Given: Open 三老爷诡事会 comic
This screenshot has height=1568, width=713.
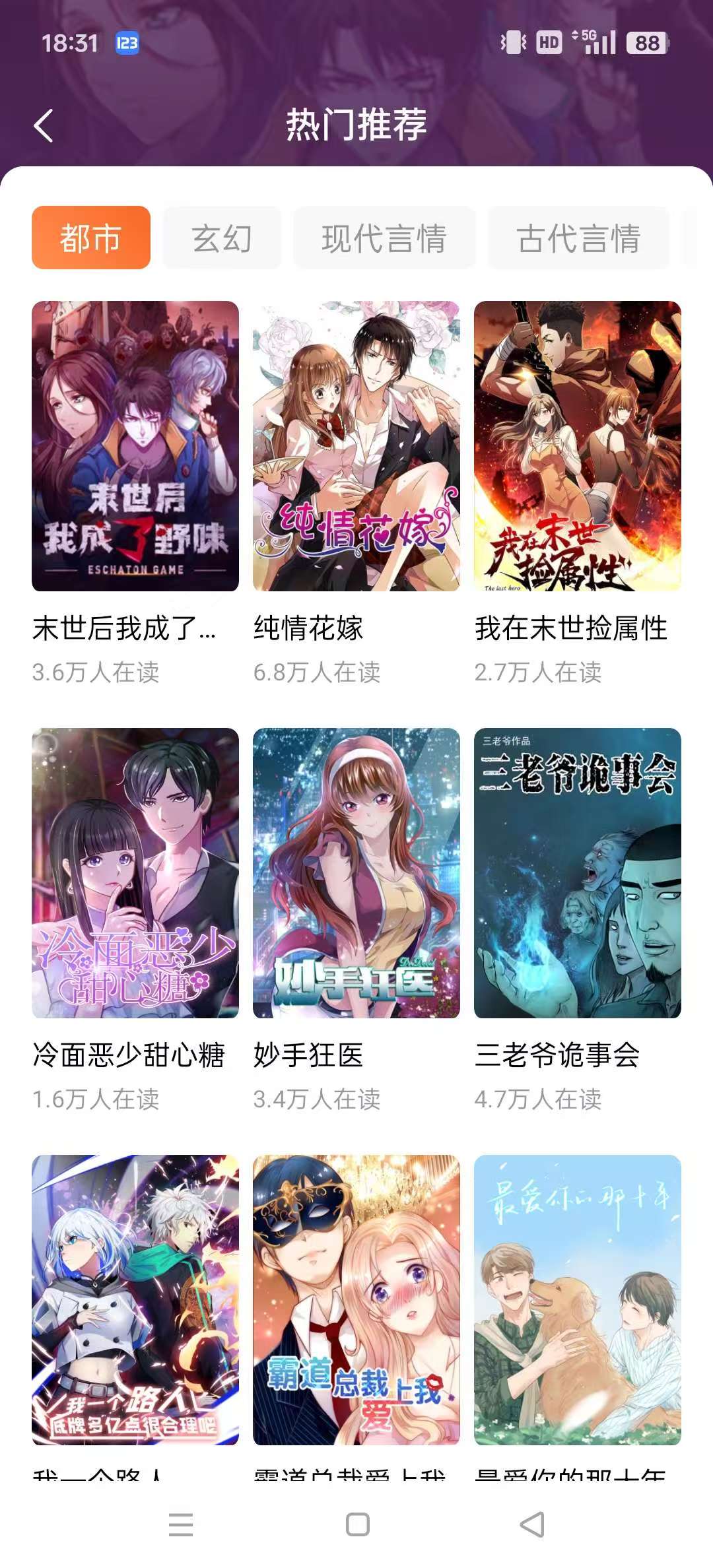Looking at the screenshot, I should point(578,872).
